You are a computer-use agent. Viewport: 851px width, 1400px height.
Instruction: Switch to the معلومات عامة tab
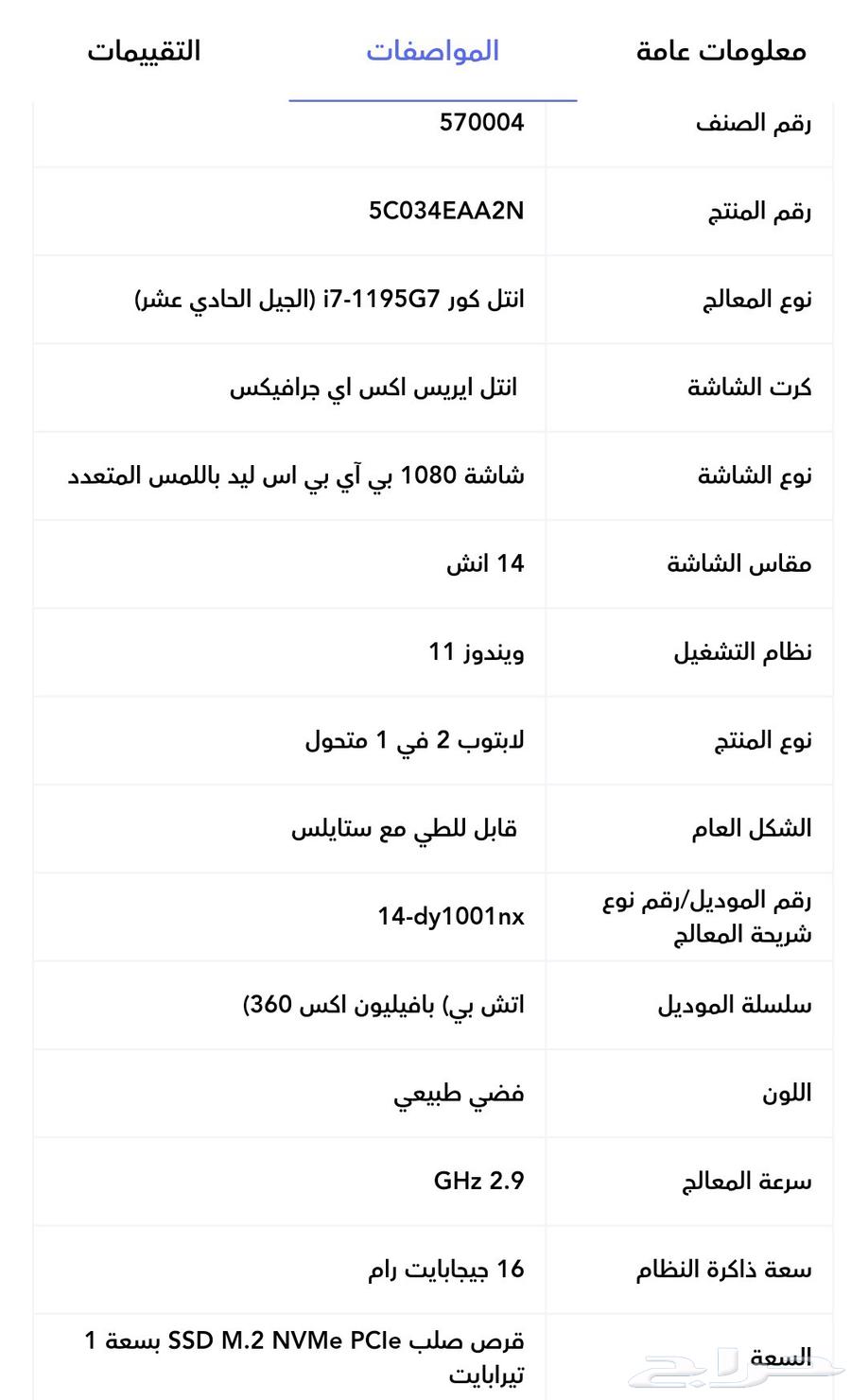721,51
